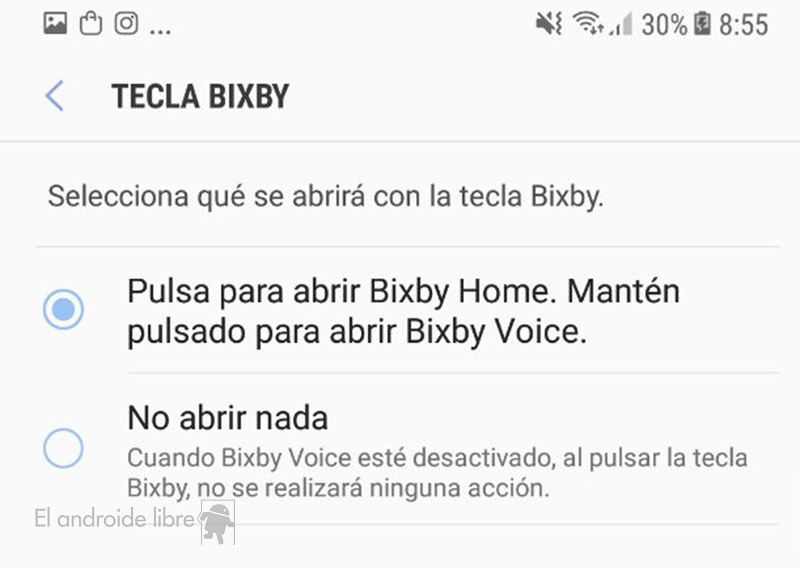This screenshot has width=800, height=568.
Task: Select the 'No abrir nada' option
Action: 63,449
